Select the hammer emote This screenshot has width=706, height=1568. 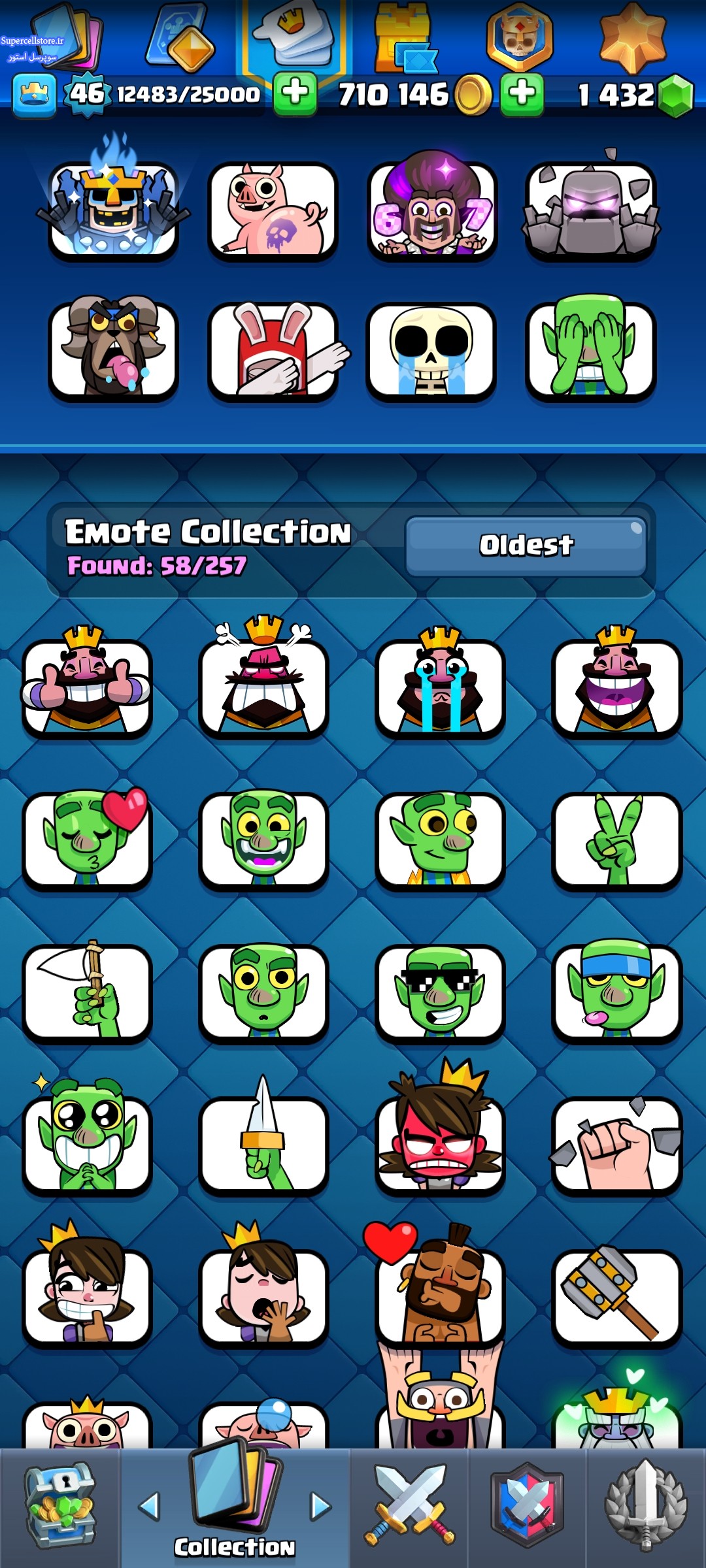[616, 1297]
